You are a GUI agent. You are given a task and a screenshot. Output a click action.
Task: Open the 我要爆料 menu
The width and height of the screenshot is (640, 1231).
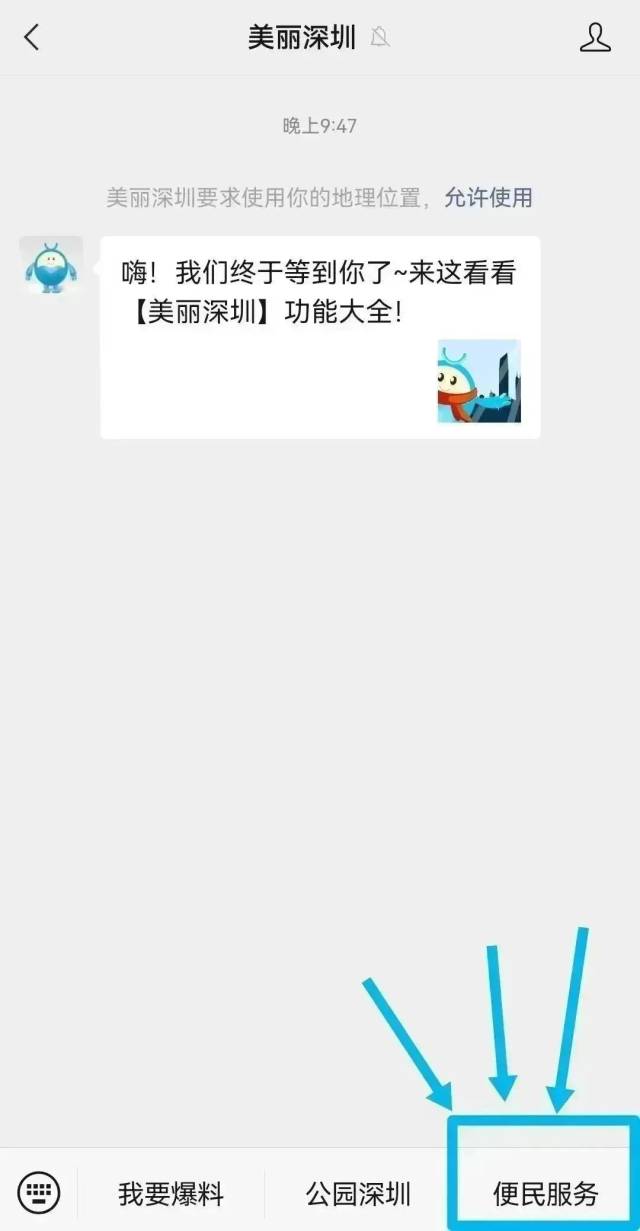click(171, 1193)
